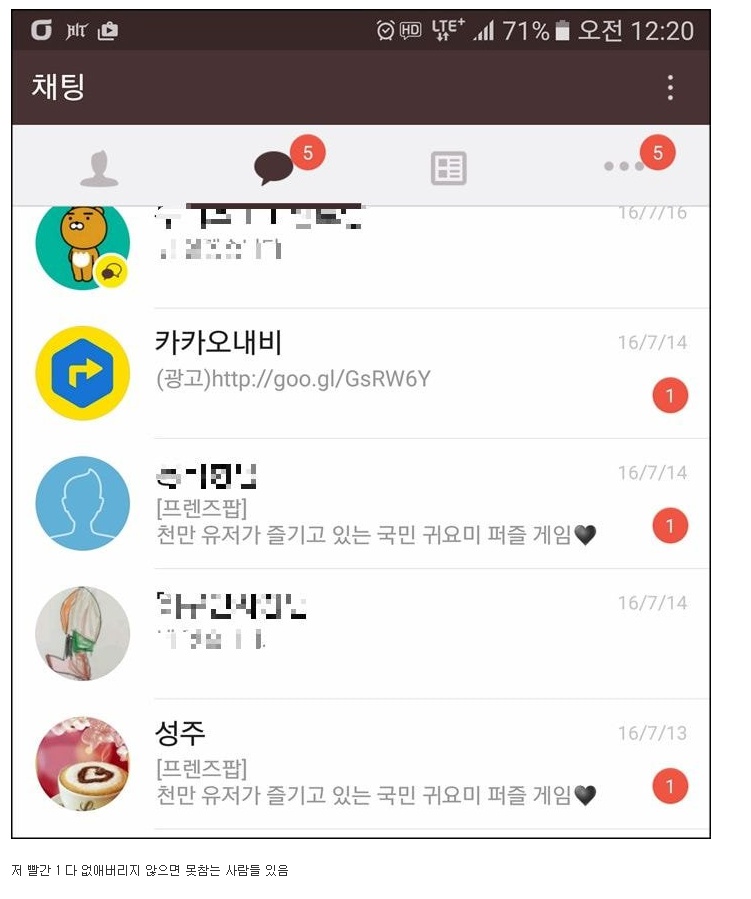751x899 pixels.
Task: Tap the 카카오내비 blue arrow profile icon
Action: pos(82,373)
